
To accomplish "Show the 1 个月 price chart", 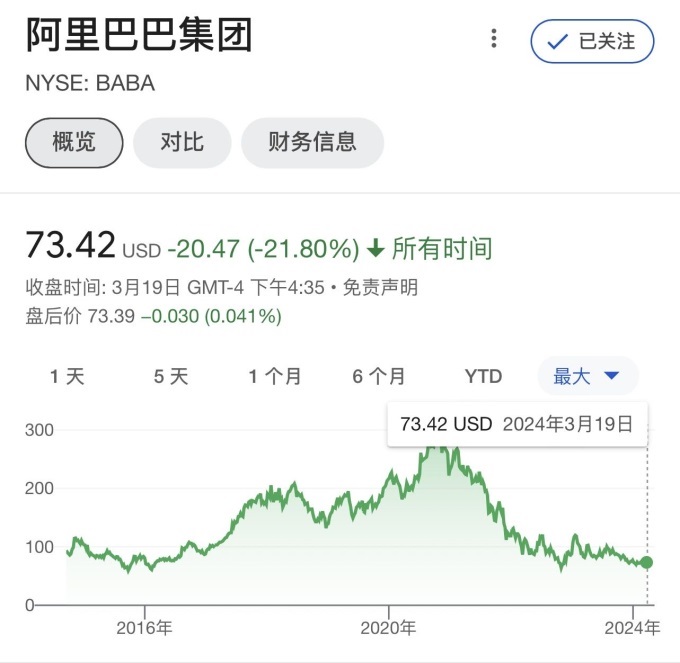I will 275,377.
